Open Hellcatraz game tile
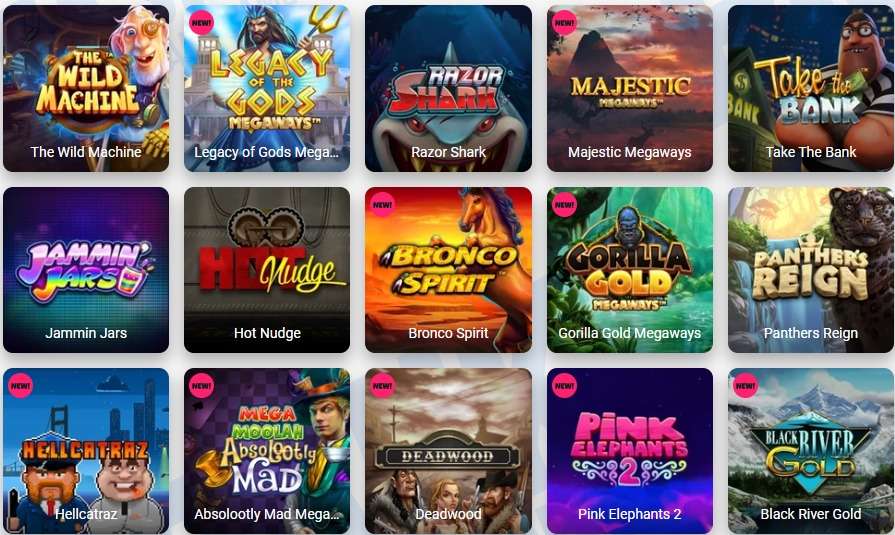The height and width of the screenshot is (535, 895). pyautogui.click(x=86, y=450)
